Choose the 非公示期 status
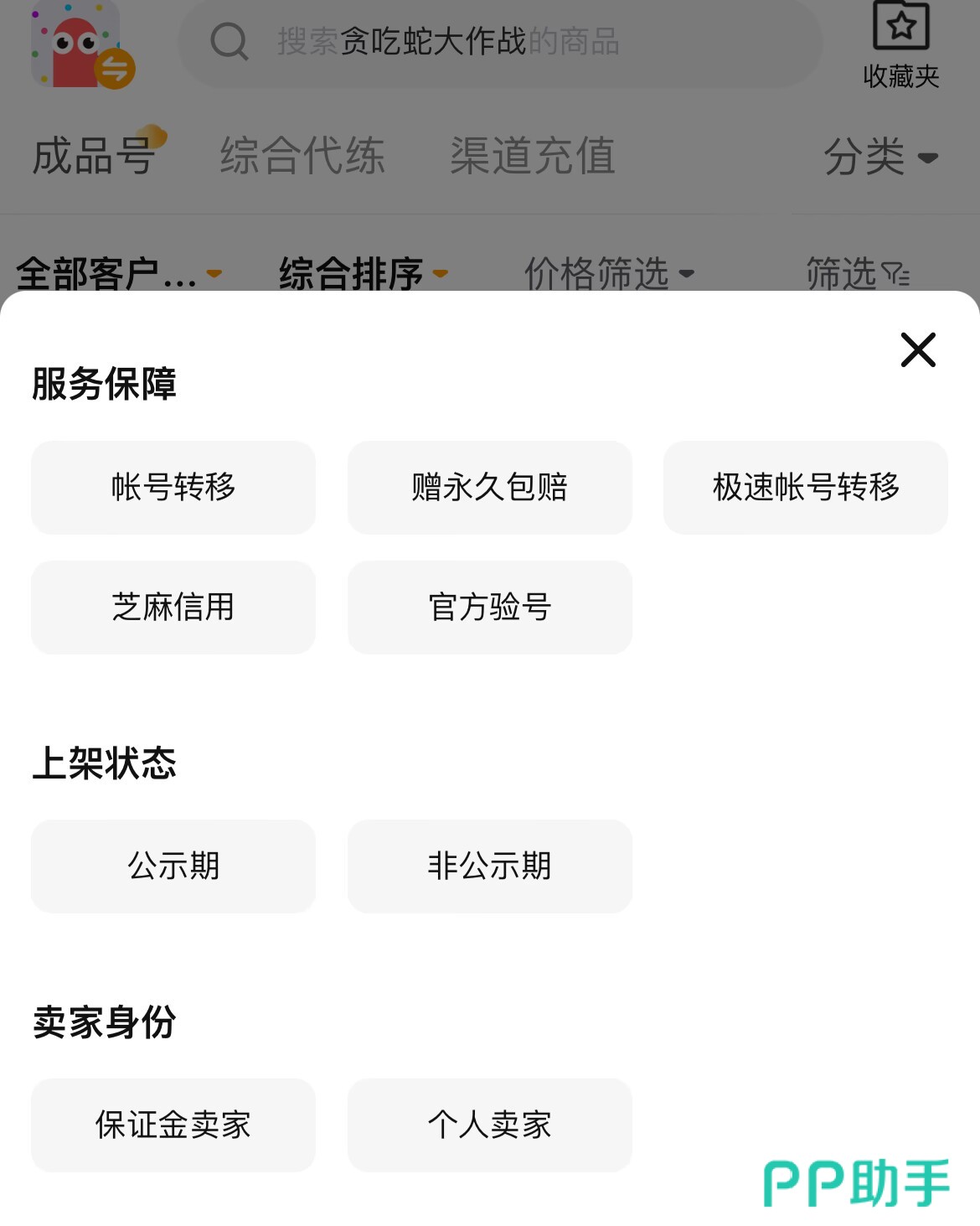This screenshot has height=1226, width=980. click(489, 866)
